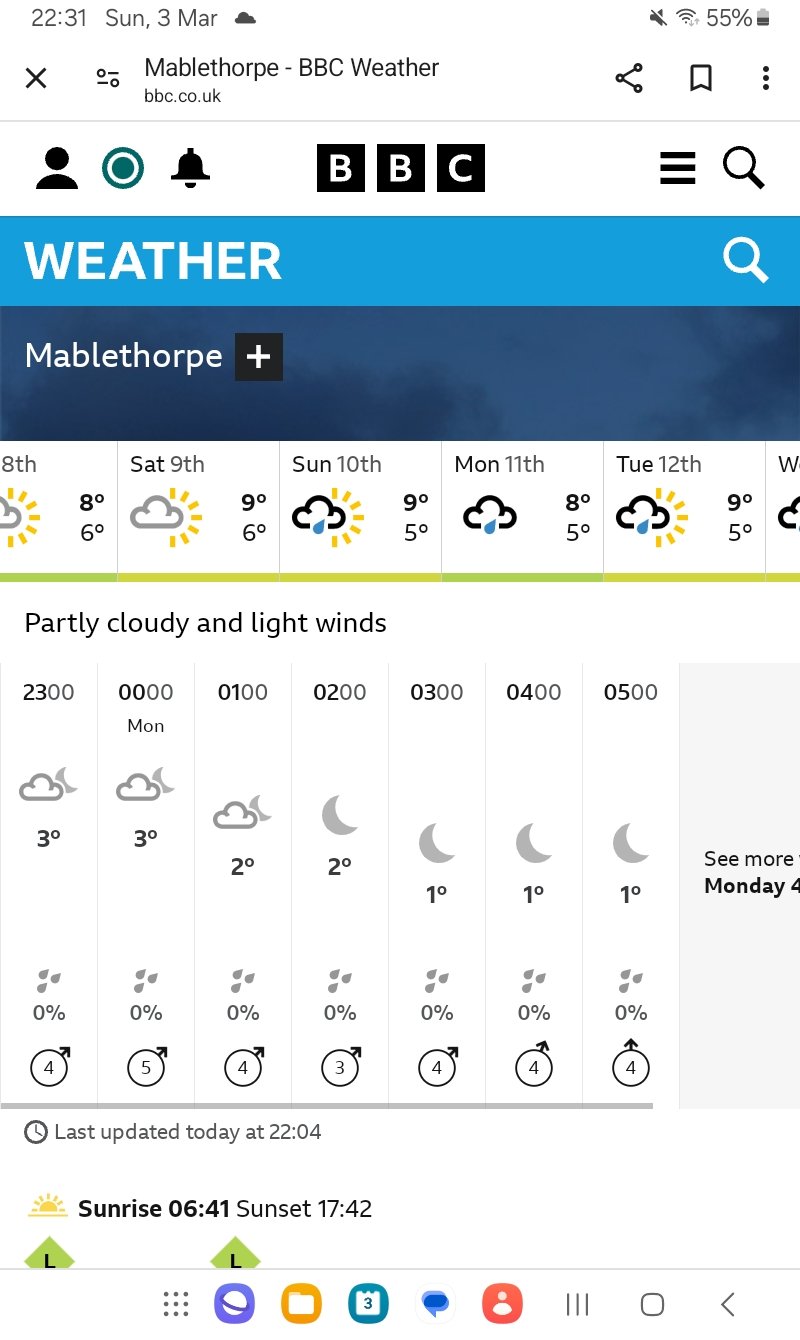Select the Sun 10th forecast
This screenshot has height=1340, width=800.
tap(361, 511)
